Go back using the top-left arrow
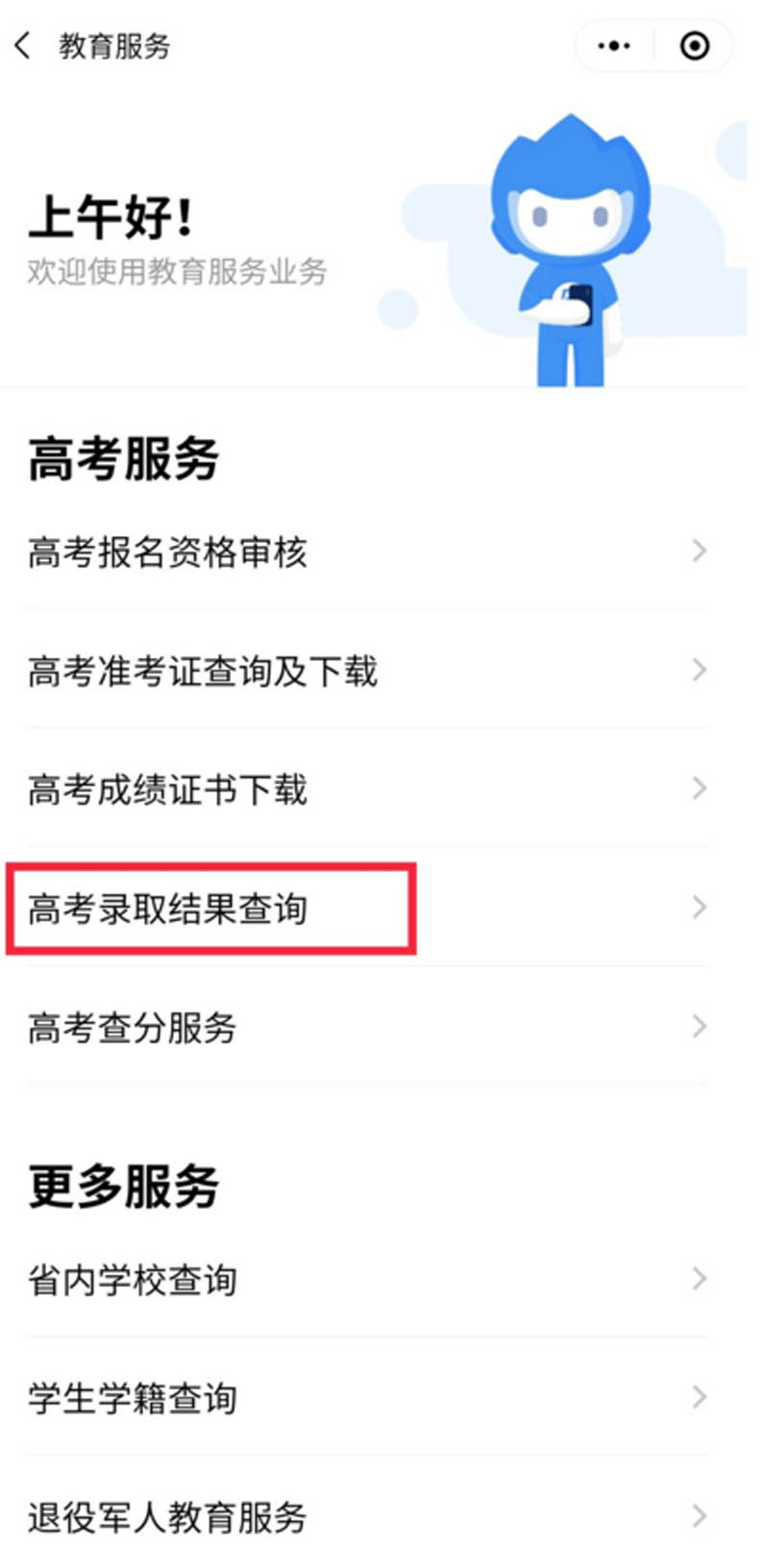 [x=23, y=45]
